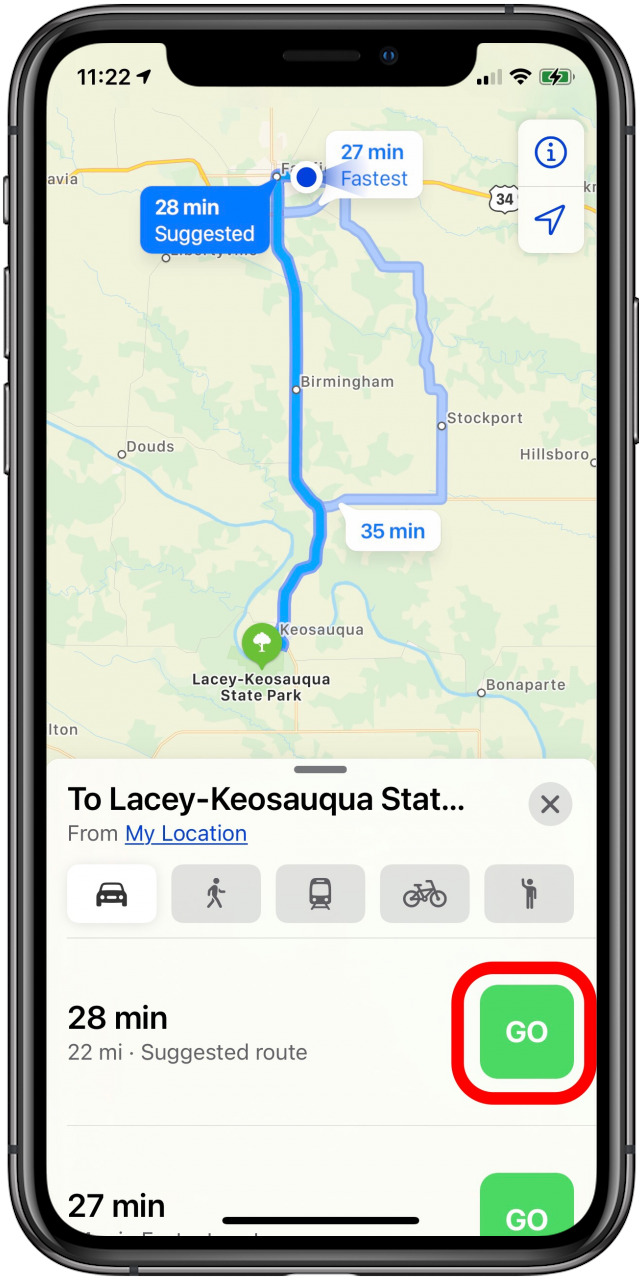Start the 27 min fastest route
Image resolution: width=642 pixels, height=1280 pixels.
tap(527, 1211)
